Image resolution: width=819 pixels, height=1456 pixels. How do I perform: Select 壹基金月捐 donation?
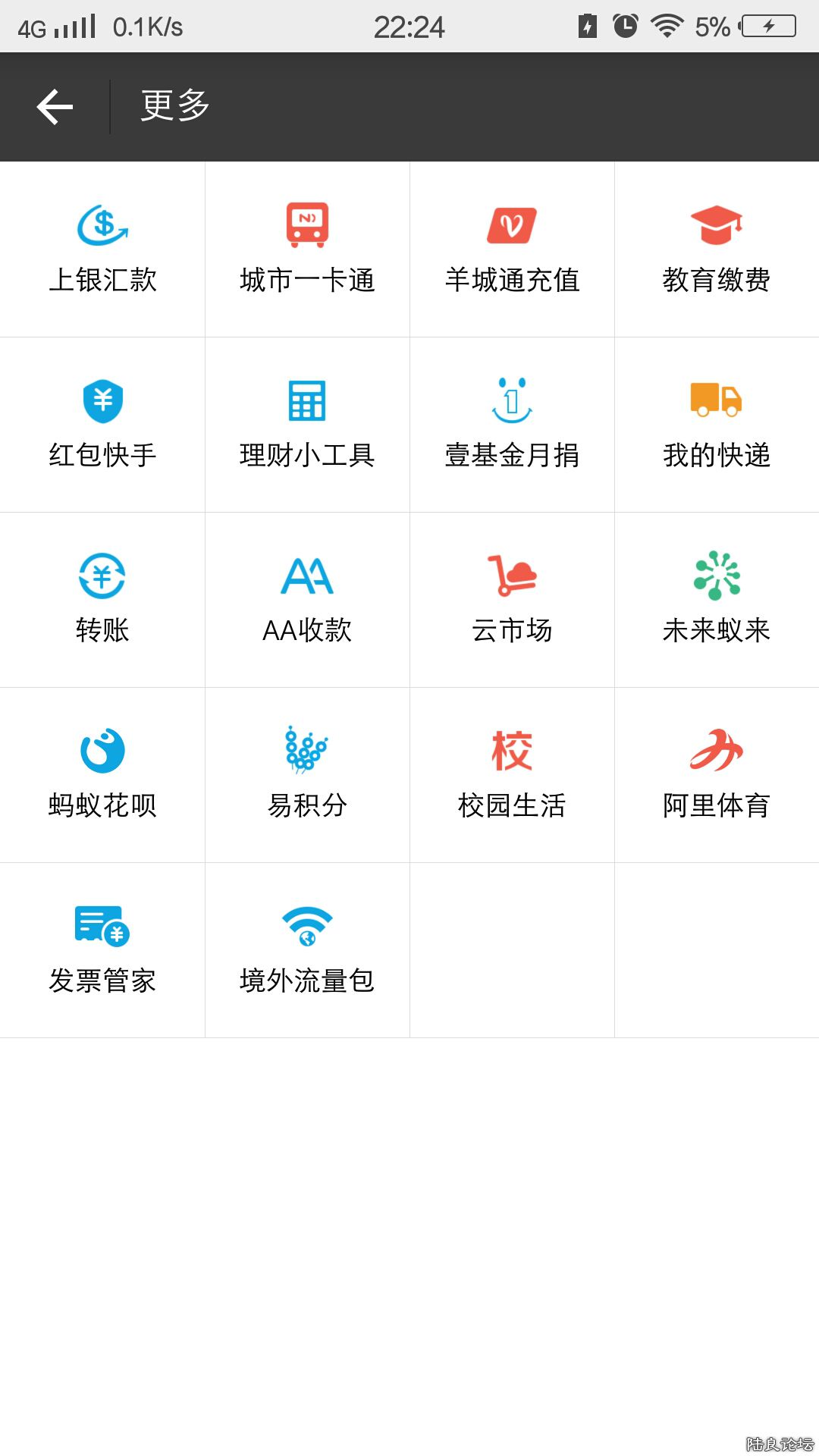click(x=512, y=424)
